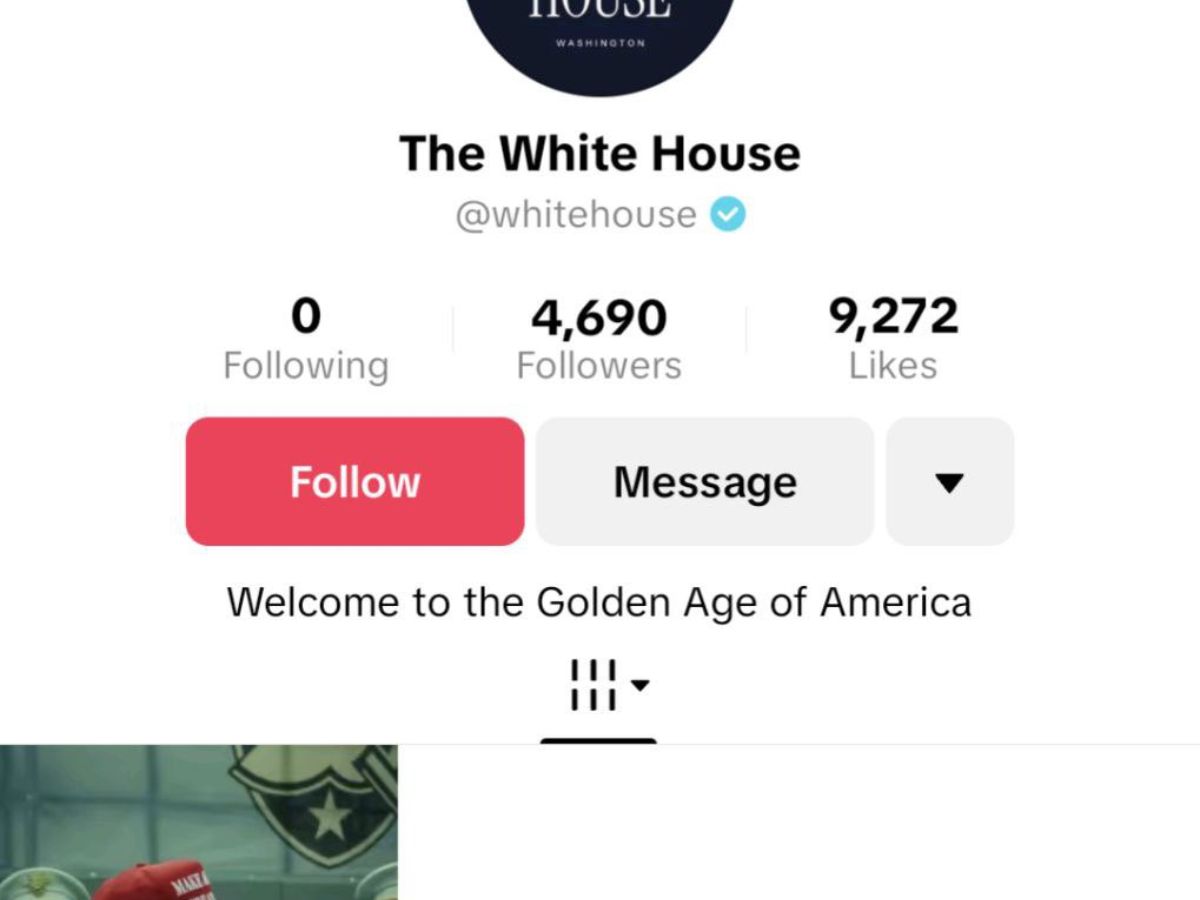Follow The White House account
The image size is (1200, 900).
coord(354,482)
